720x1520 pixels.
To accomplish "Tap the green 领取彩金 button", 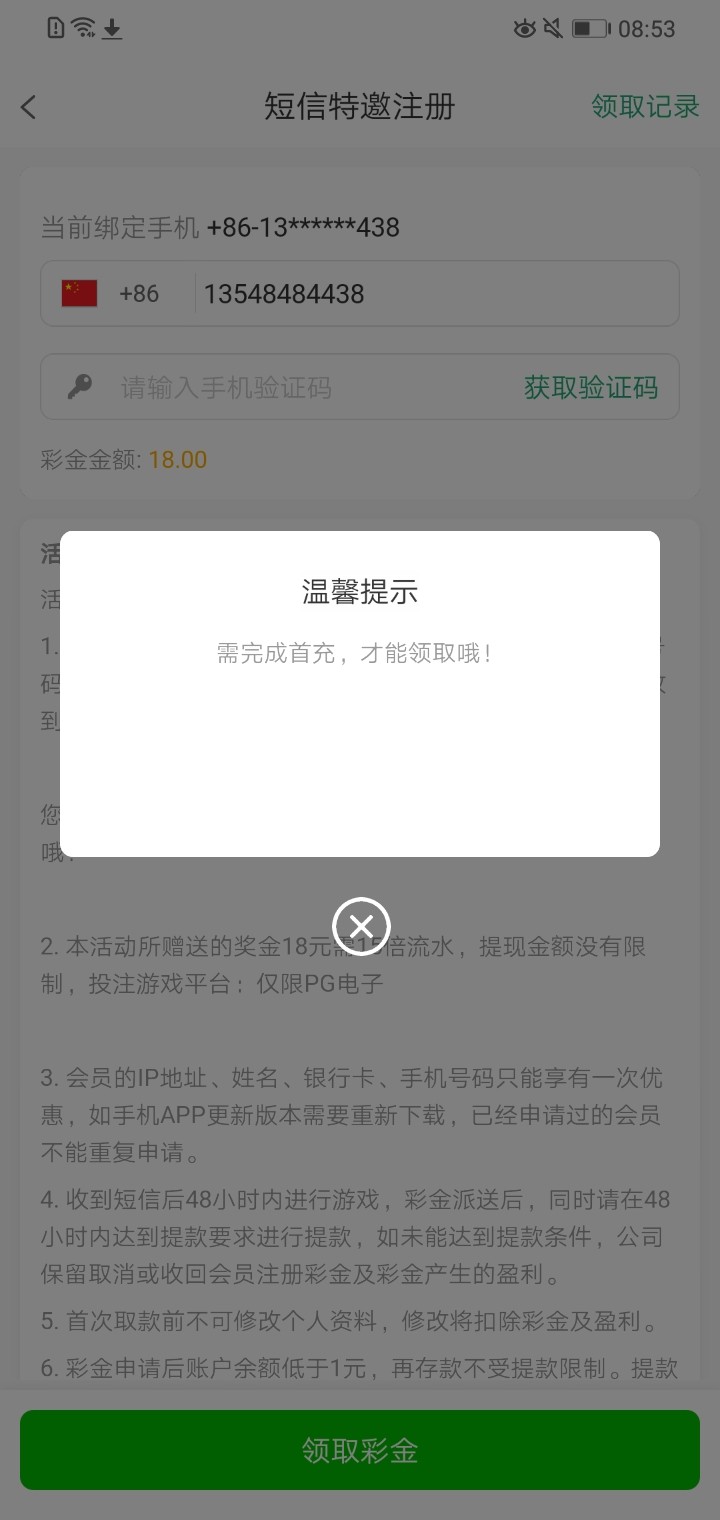I will (x=360, y=1450).
